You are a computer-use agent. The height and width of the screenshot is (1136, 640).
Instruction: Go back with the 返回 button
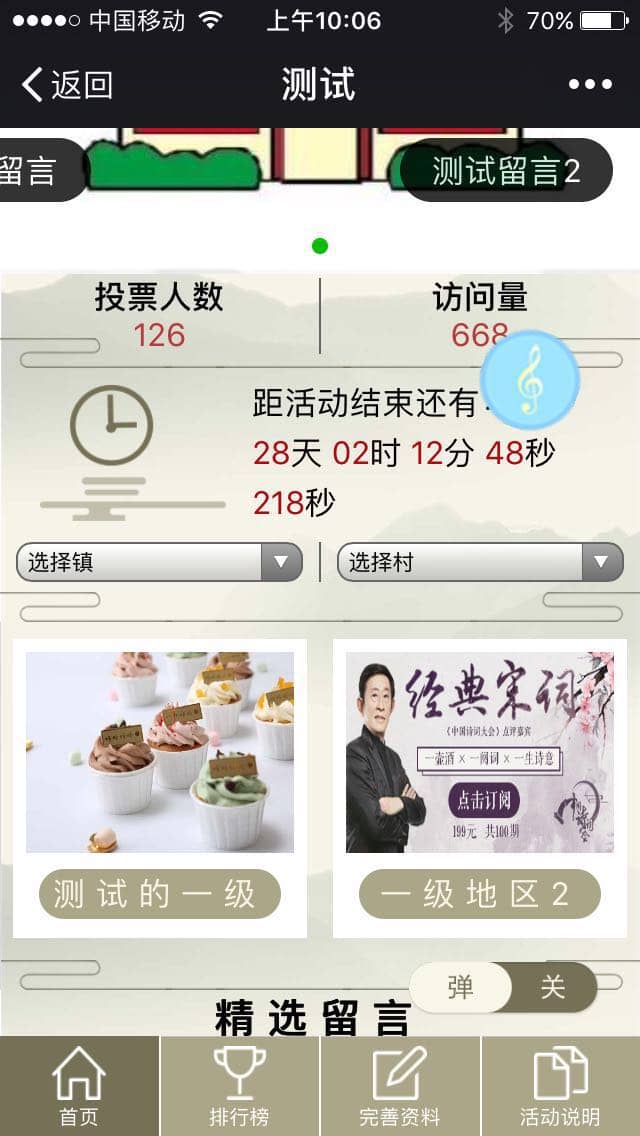pos(68,86)
